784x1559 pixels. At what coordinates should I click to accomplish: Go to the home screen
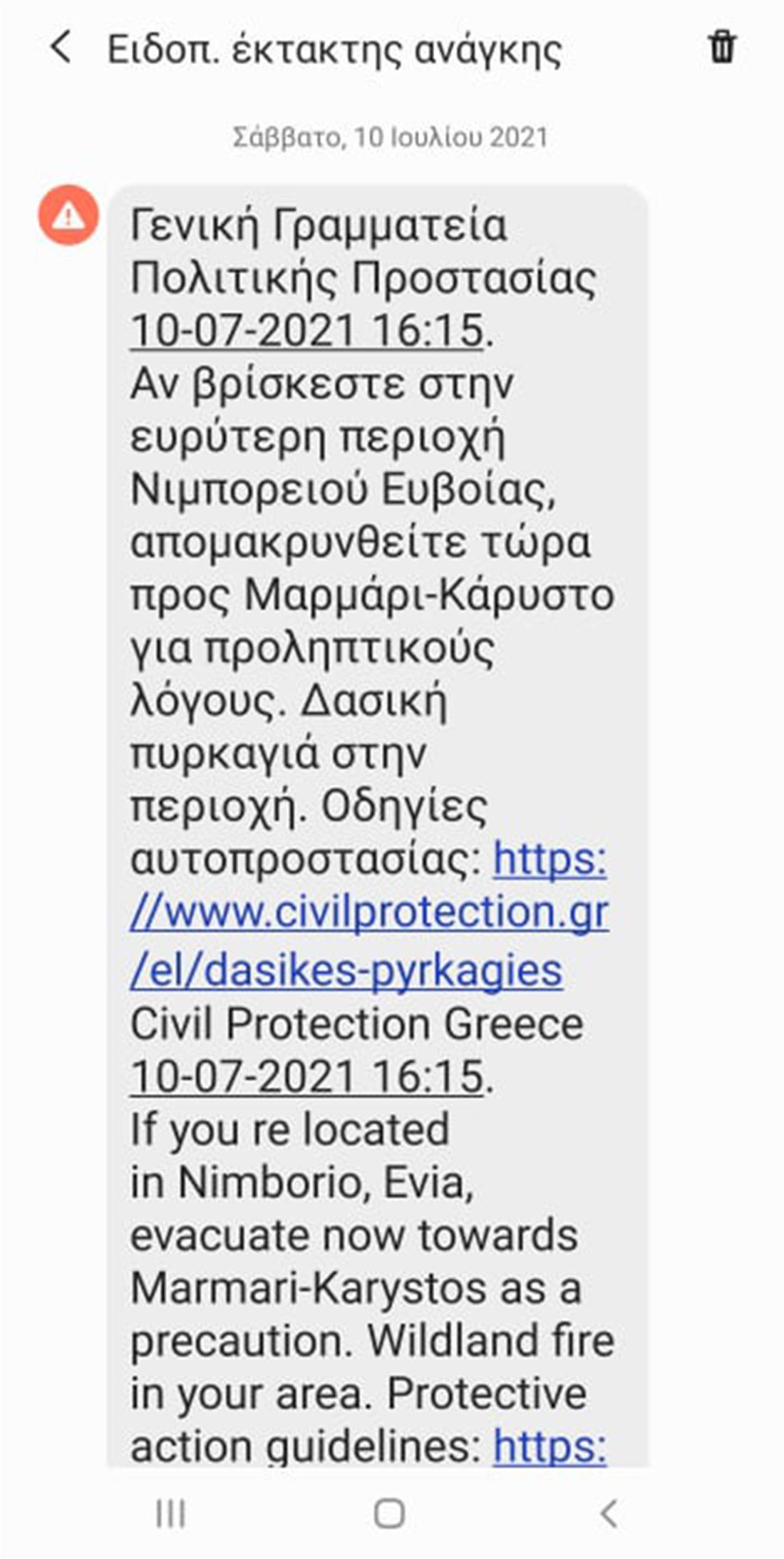(389, 1513)
